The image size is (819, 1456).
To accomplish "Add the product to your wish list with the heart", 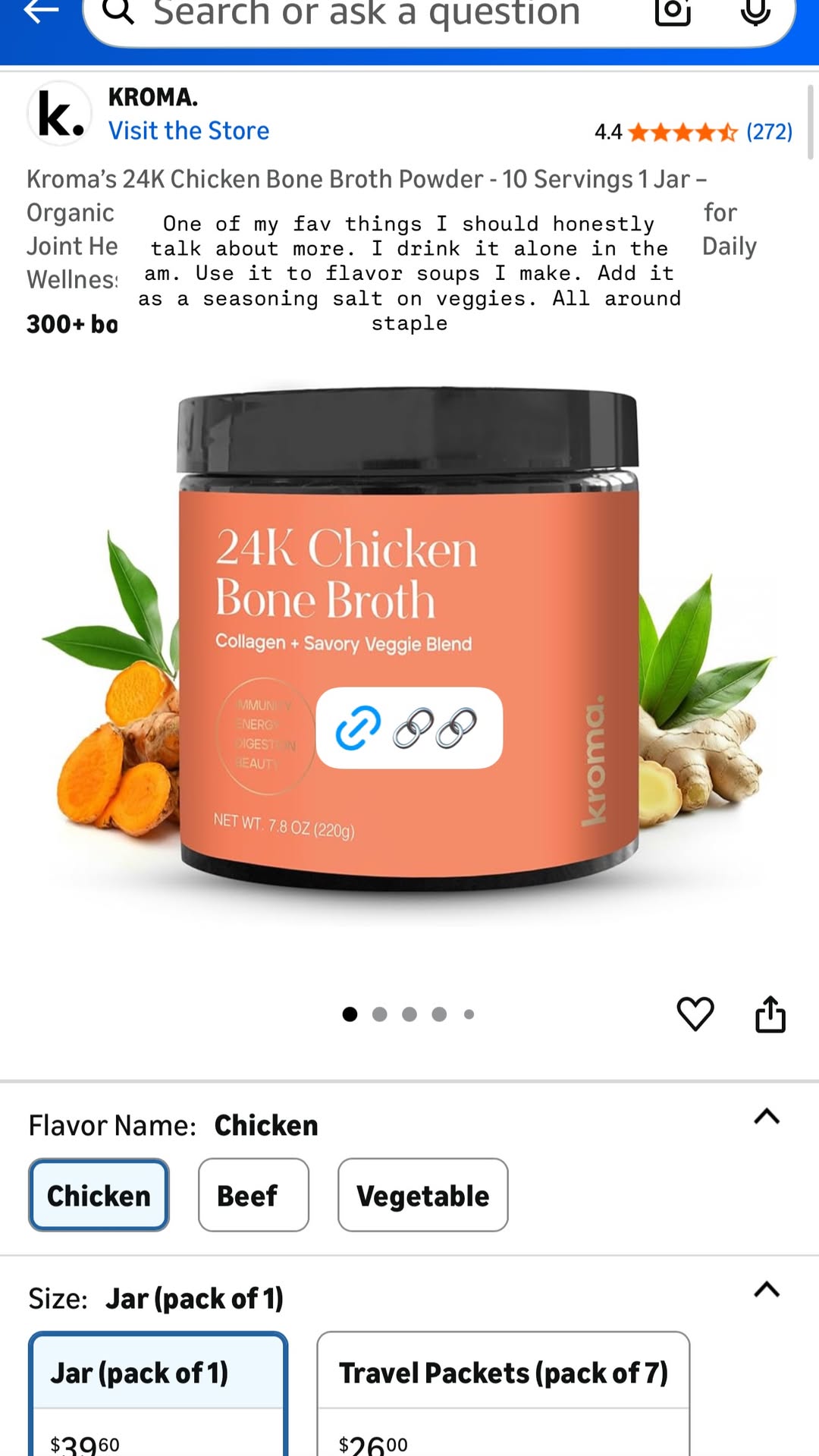I will click(x=695, y=1014).
